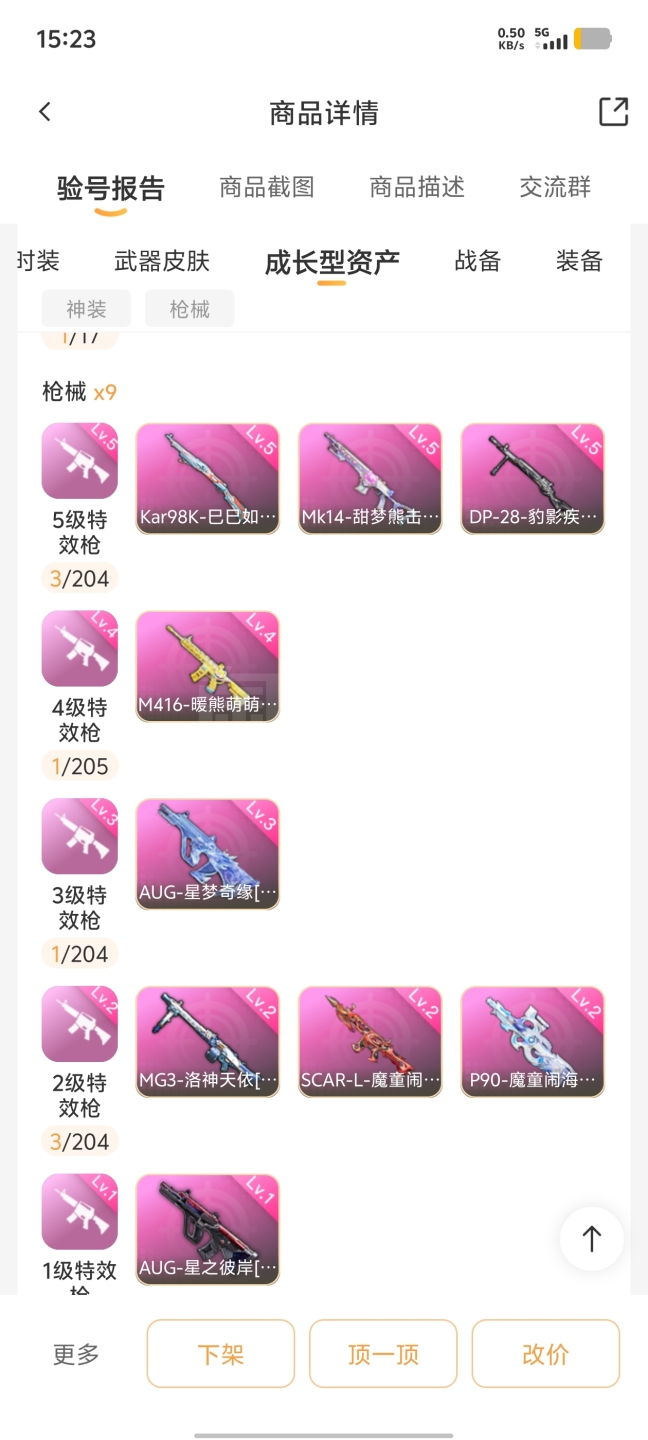
Task: Open the Kar98K-巳巳如 skin tile
Action: pos(207,478)
